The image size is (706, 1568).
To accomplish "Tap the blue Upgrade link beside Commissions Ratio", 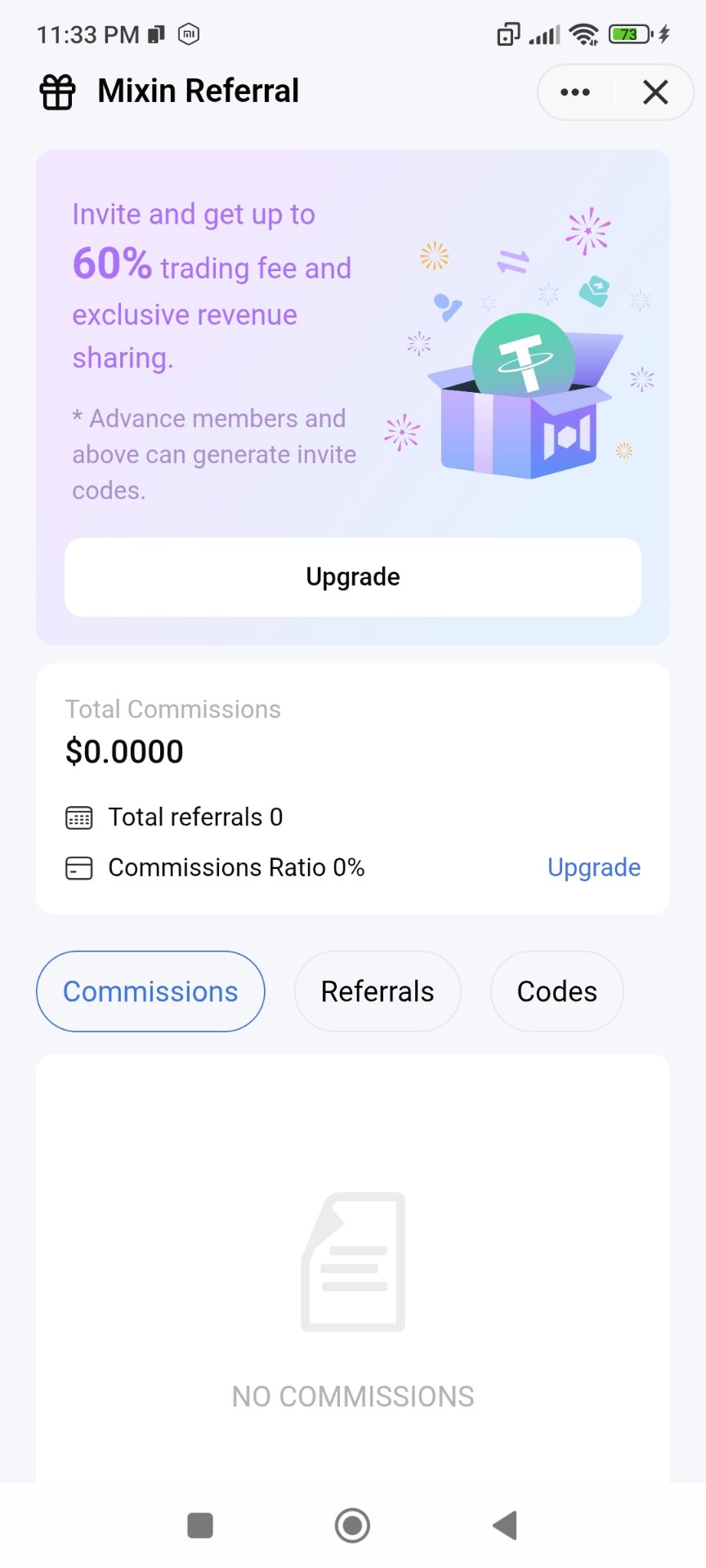I will (x=593, y=867).
